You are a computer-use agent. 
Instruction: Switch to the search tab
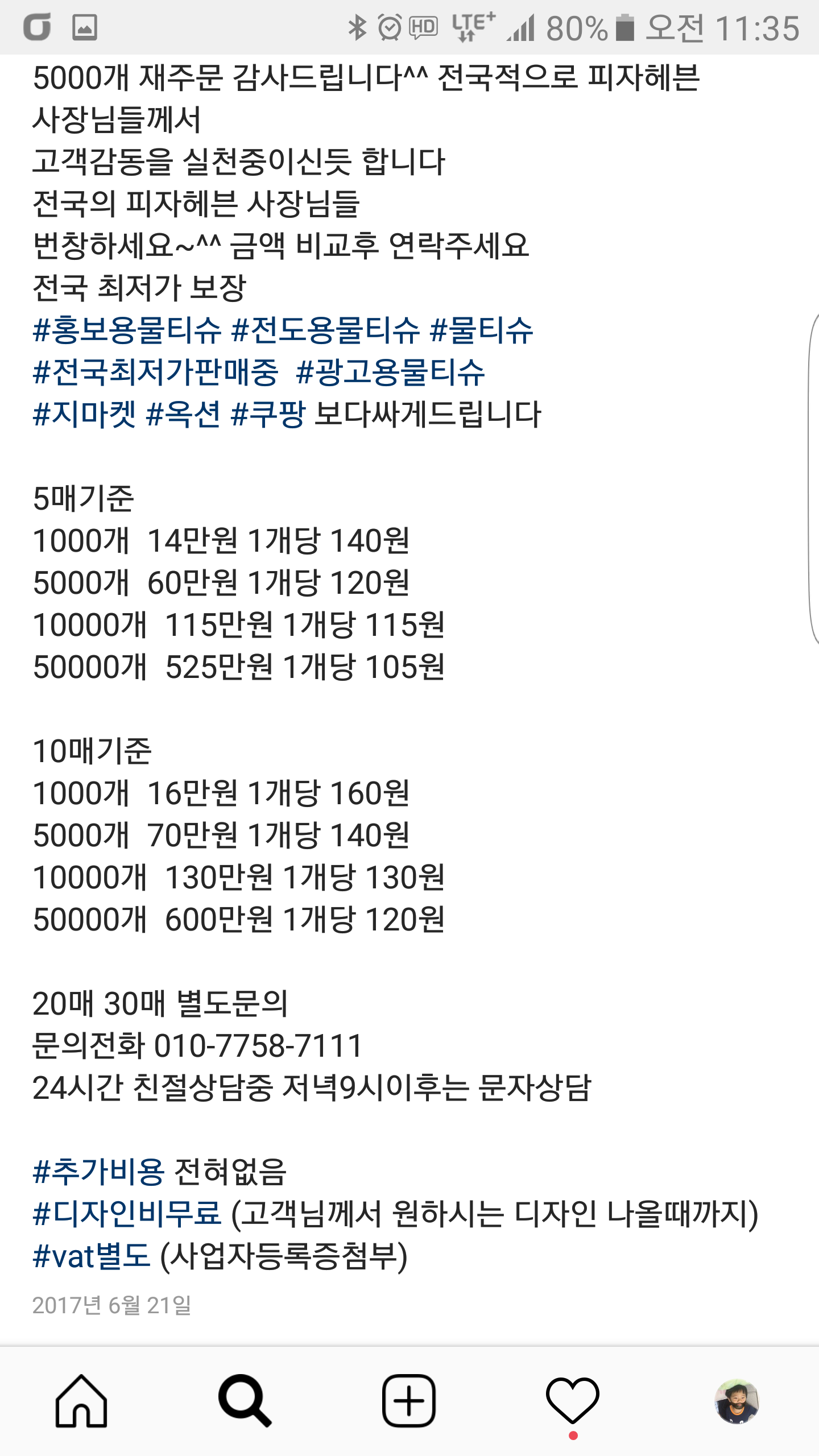[x=245, y=1401]
